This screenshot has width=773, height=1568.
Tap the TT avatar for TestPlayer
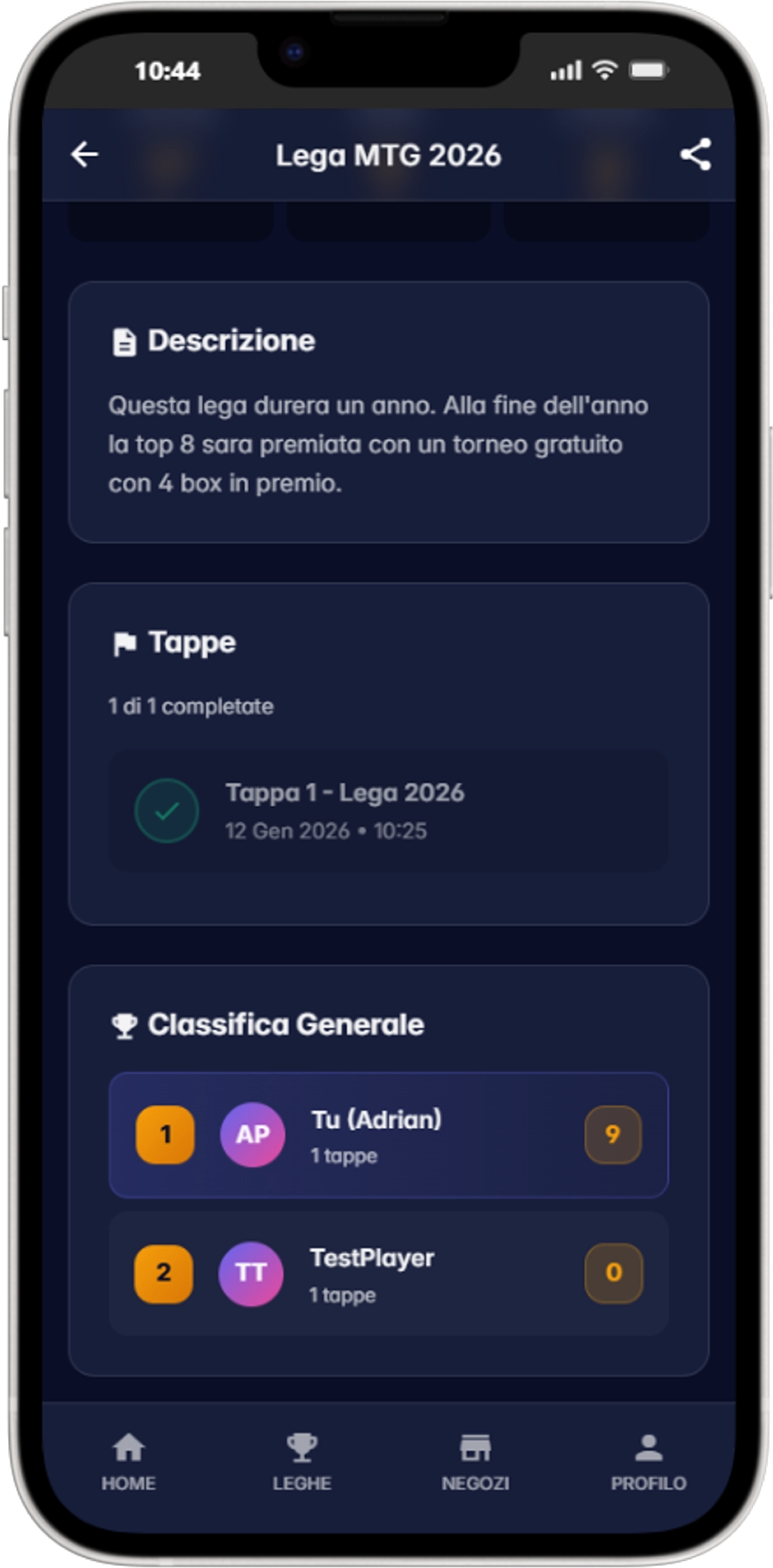pos(252,1272)
